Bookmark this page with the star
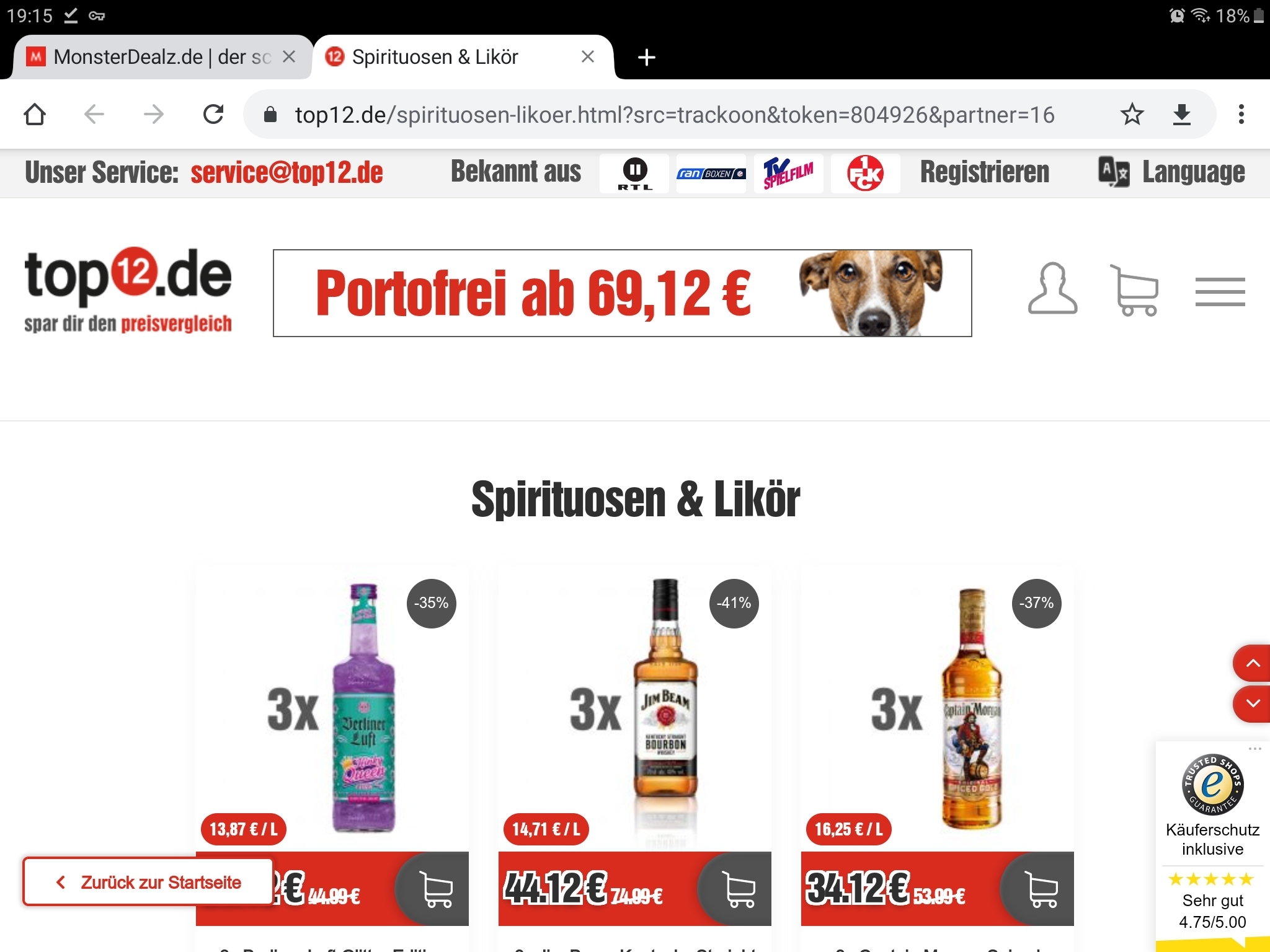The image size is (1270, 952). [x=1132, y=114]
